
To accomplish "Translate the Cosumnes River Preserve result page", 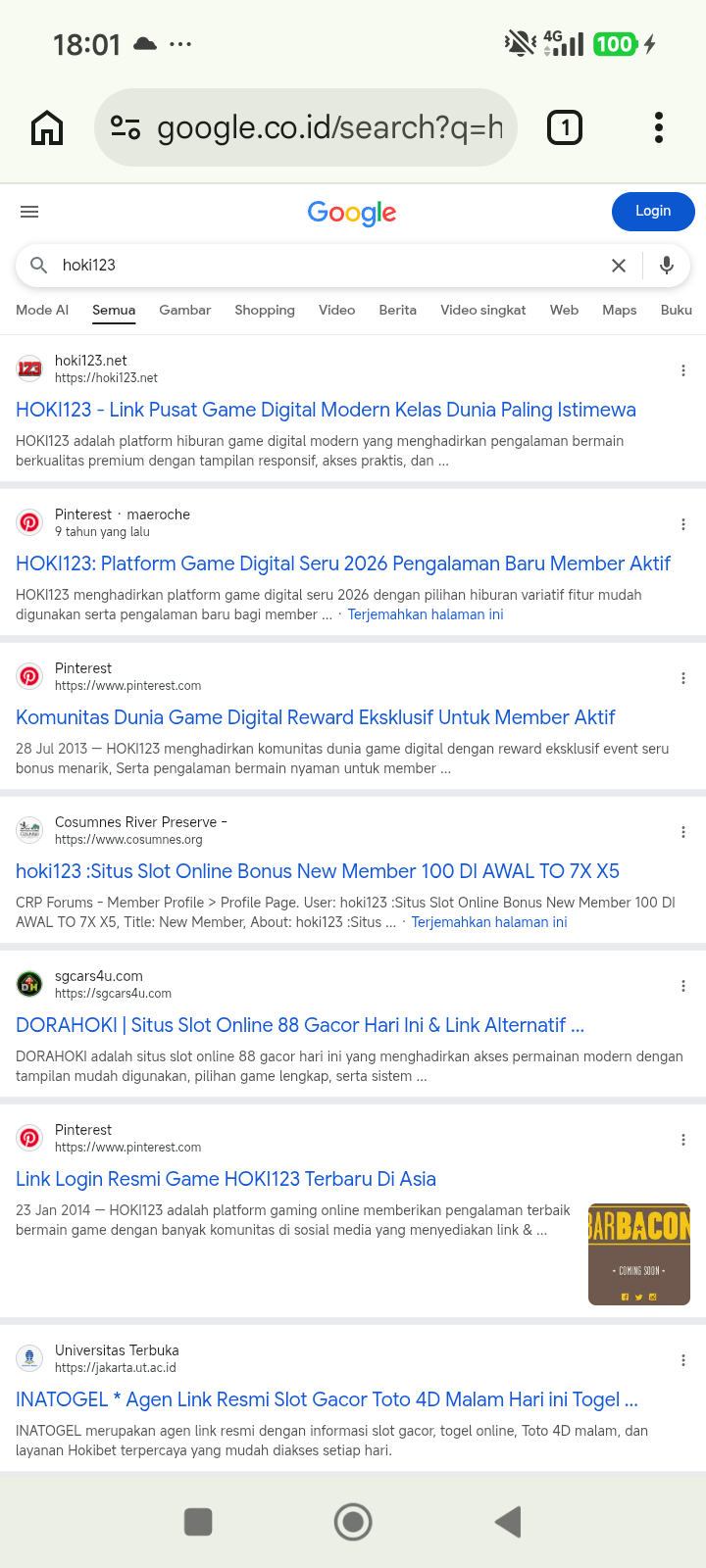I will (x=489, y=922).
